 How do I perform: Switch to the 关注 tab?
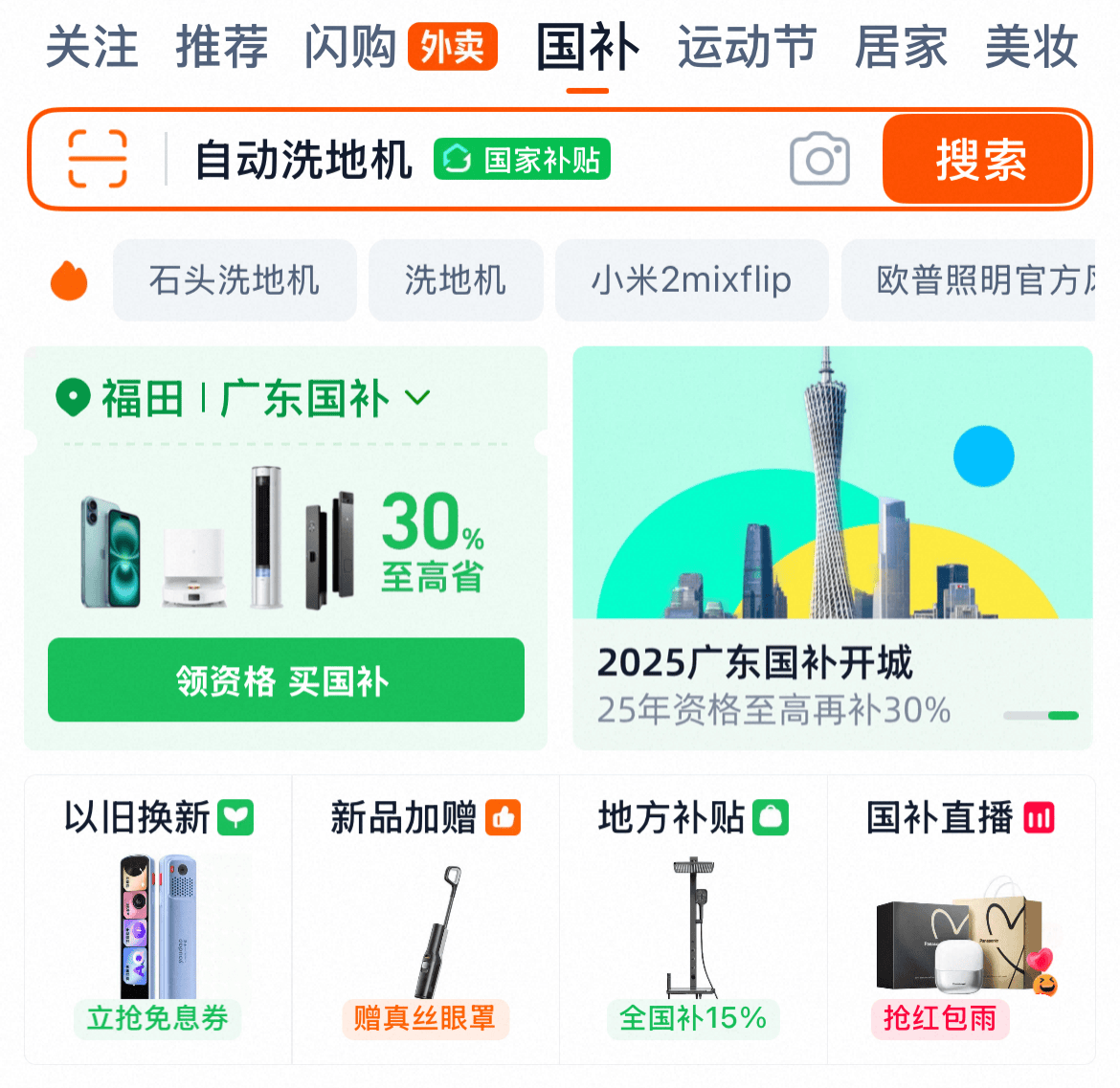click(92, 47)
